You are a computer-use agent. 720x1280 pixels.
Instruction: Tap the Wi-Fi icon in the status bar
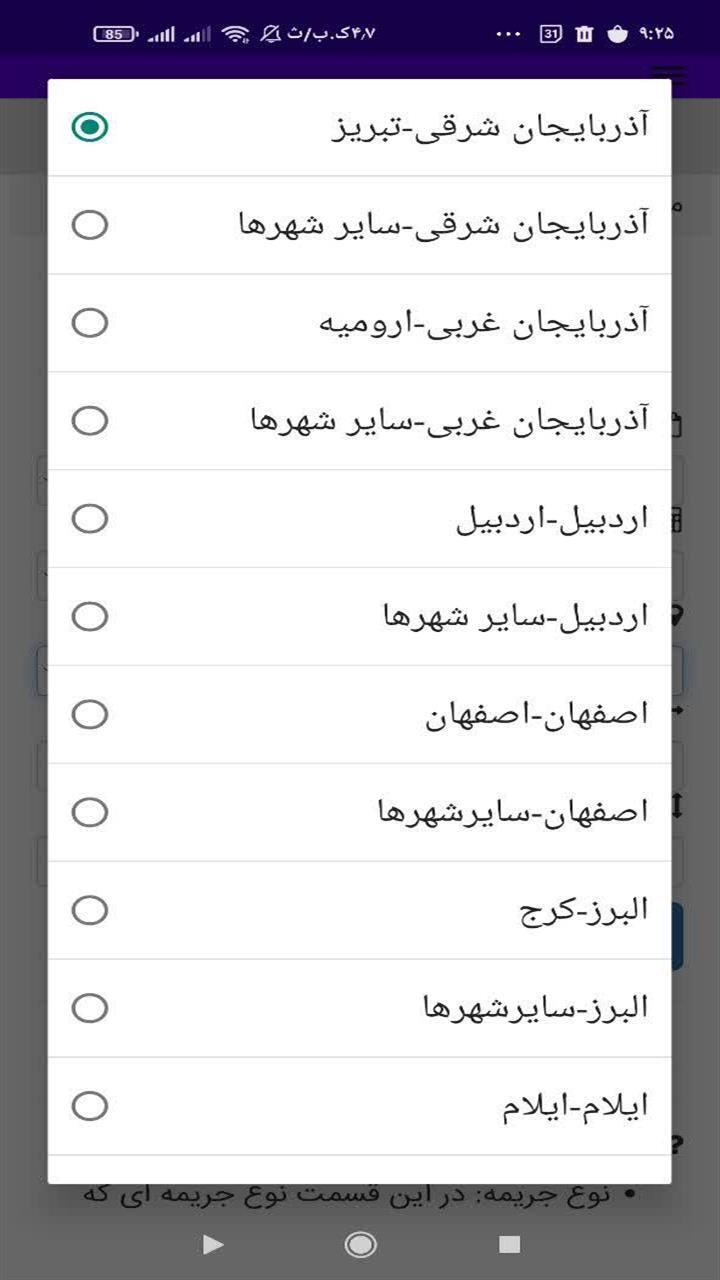click(236, 32)
